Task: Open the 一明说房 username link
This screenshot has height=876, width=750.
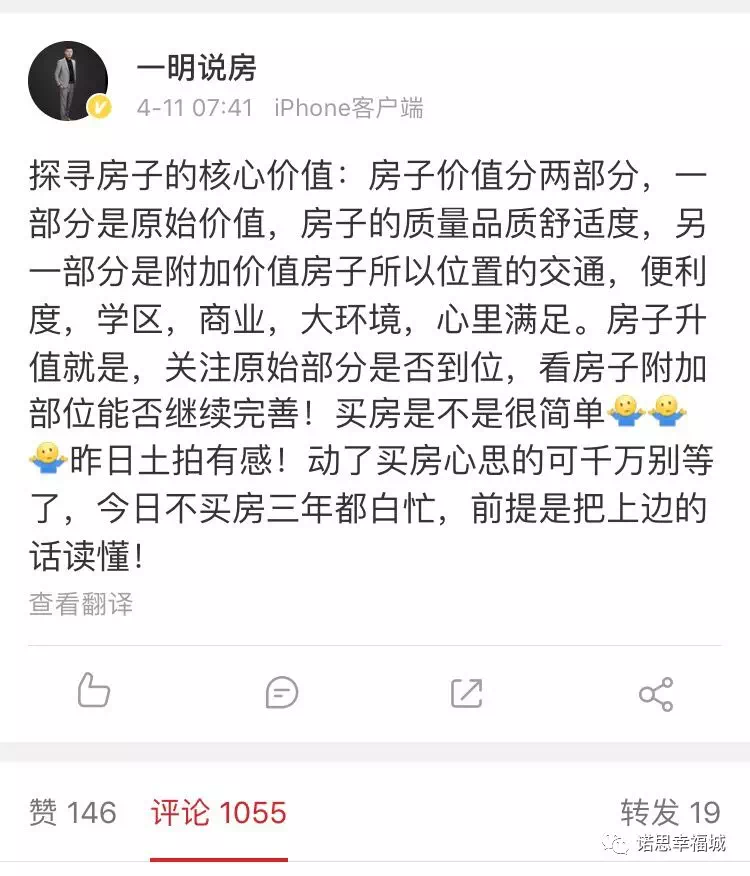Action: pyautogui.click(x=196, y=67)
